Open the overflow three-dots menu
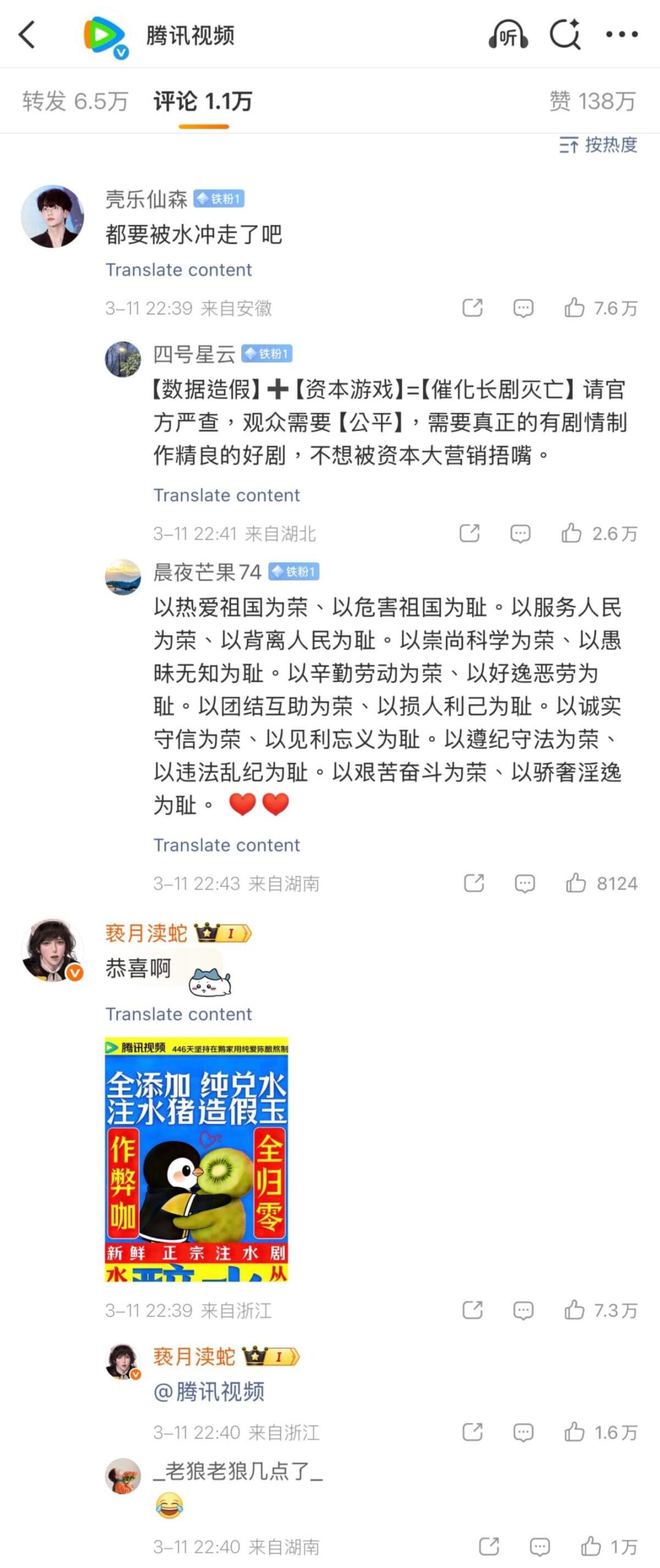Image resolution: width=660 pixels, height=1568 pixels. click(x=621, y=35)
